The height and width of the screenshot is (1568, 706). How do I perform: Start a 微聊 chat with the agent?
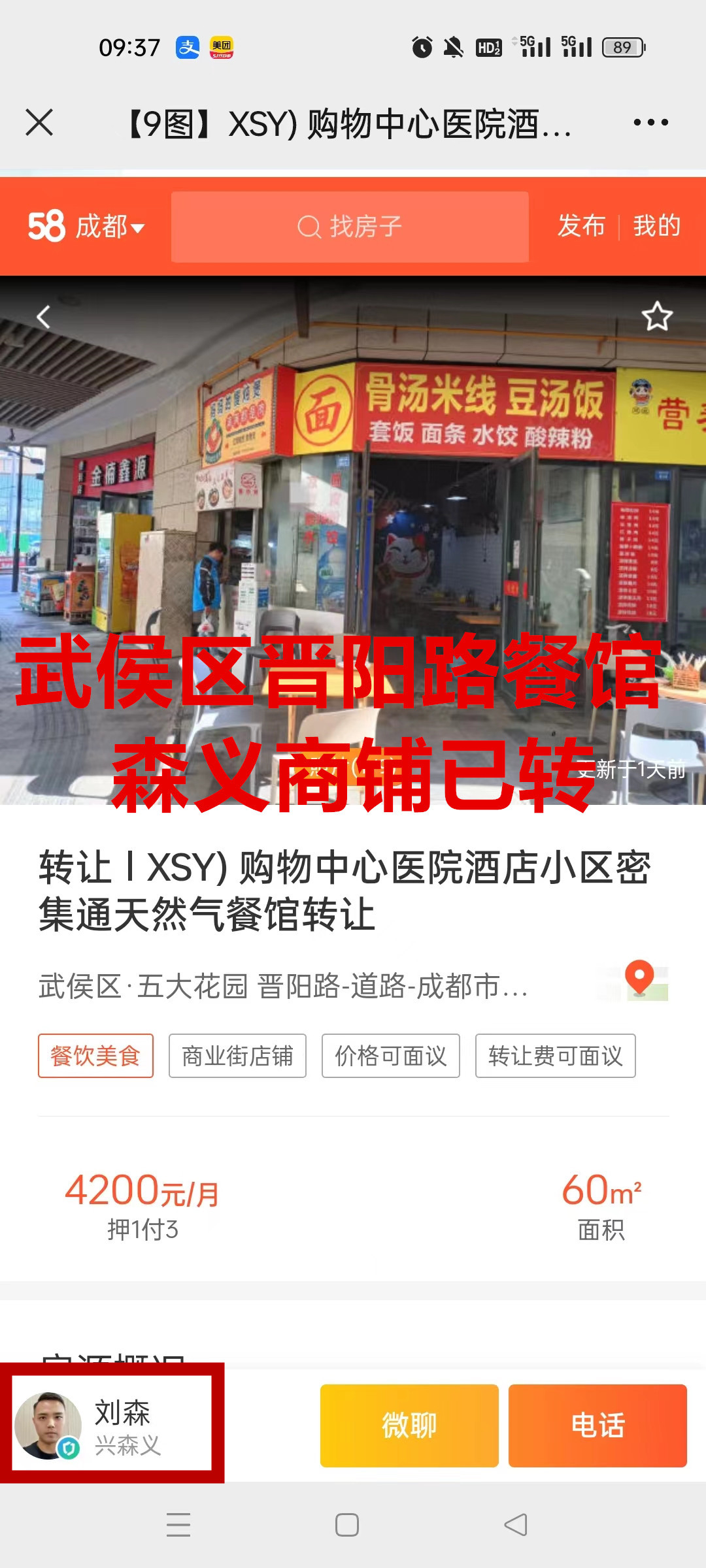pyautogui.click(x=409, y=1426)
